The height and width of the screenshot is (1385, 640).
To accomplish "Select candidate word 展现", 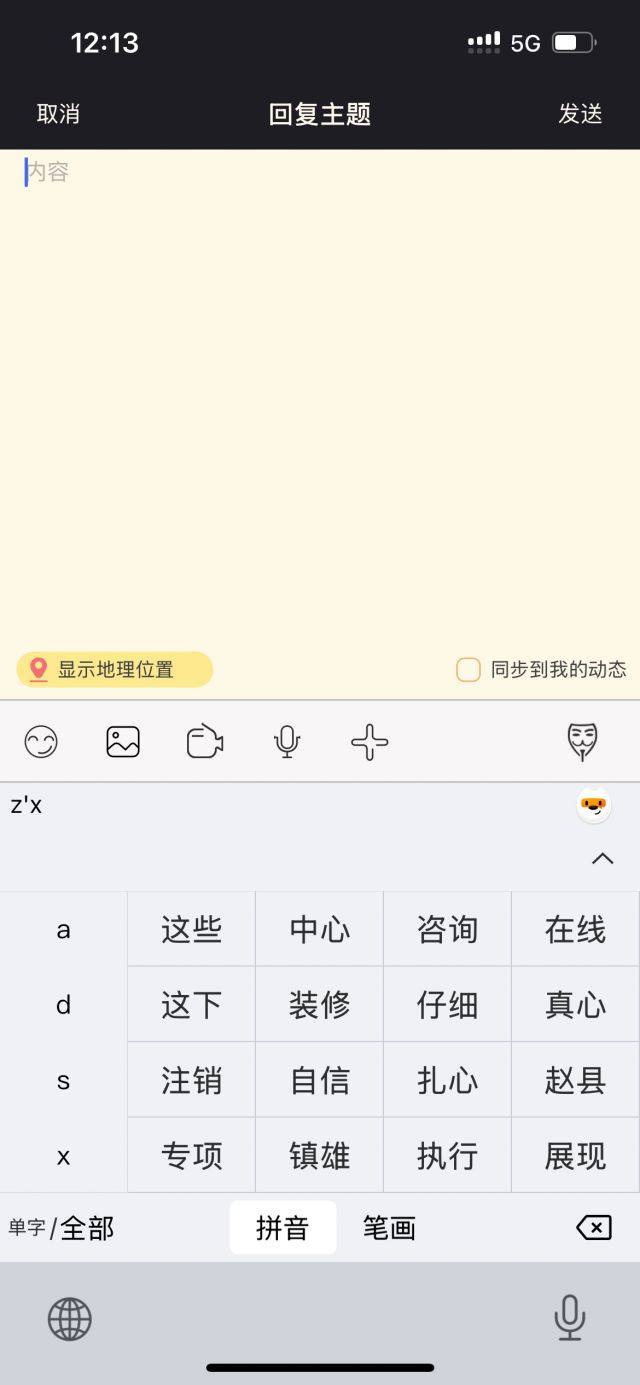I will (x=575, y=1156).
